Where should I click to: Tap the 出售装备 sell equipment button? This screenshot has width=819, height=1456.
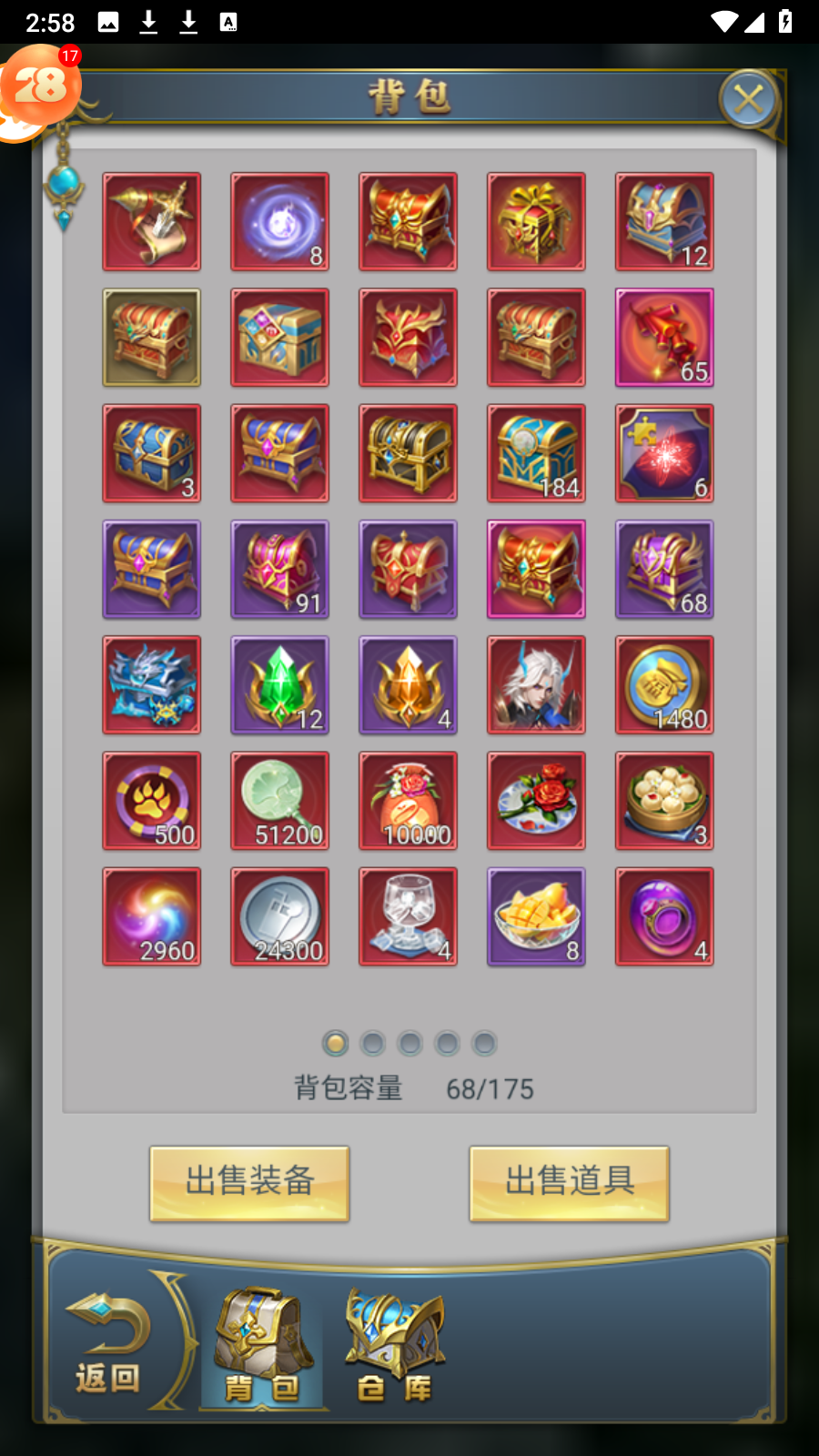[249, 1182]
